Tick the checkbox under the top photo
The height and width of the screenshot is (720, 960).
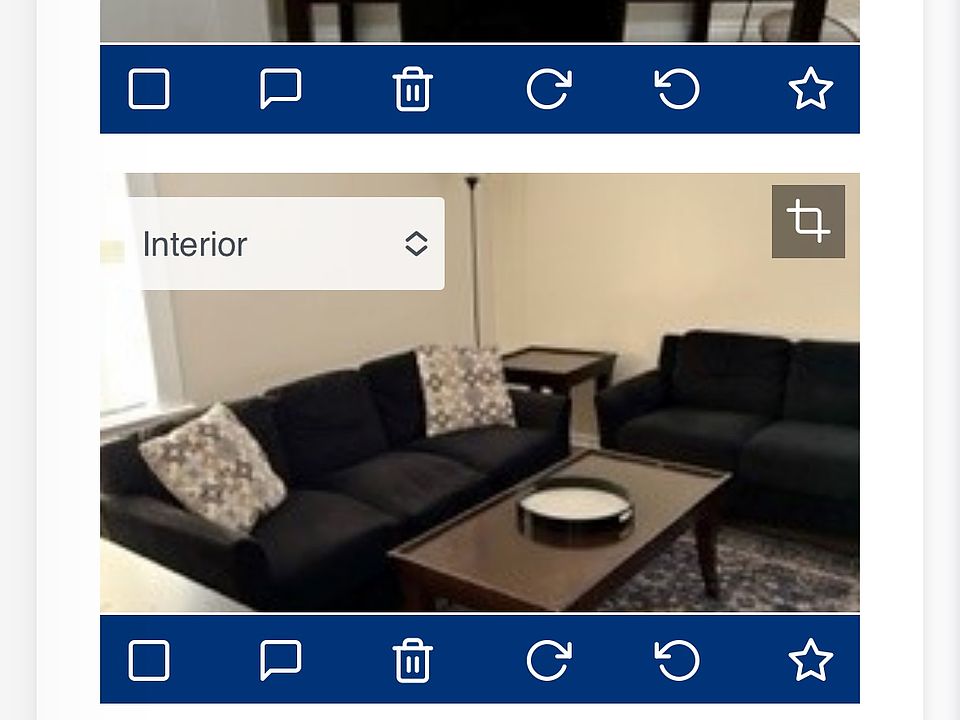click(149, 89)
